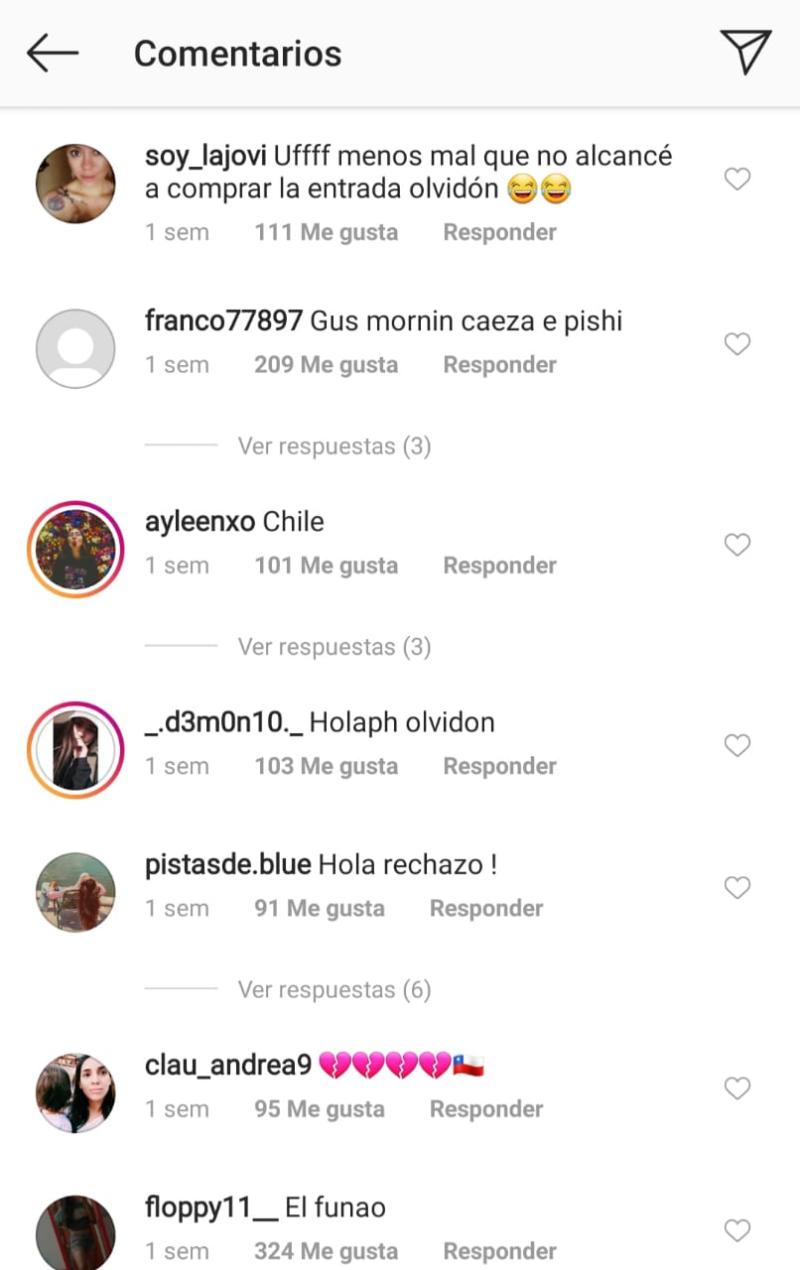Like _.d3m0n10._'s comment
800x1270 pixels.
(737, 745)
